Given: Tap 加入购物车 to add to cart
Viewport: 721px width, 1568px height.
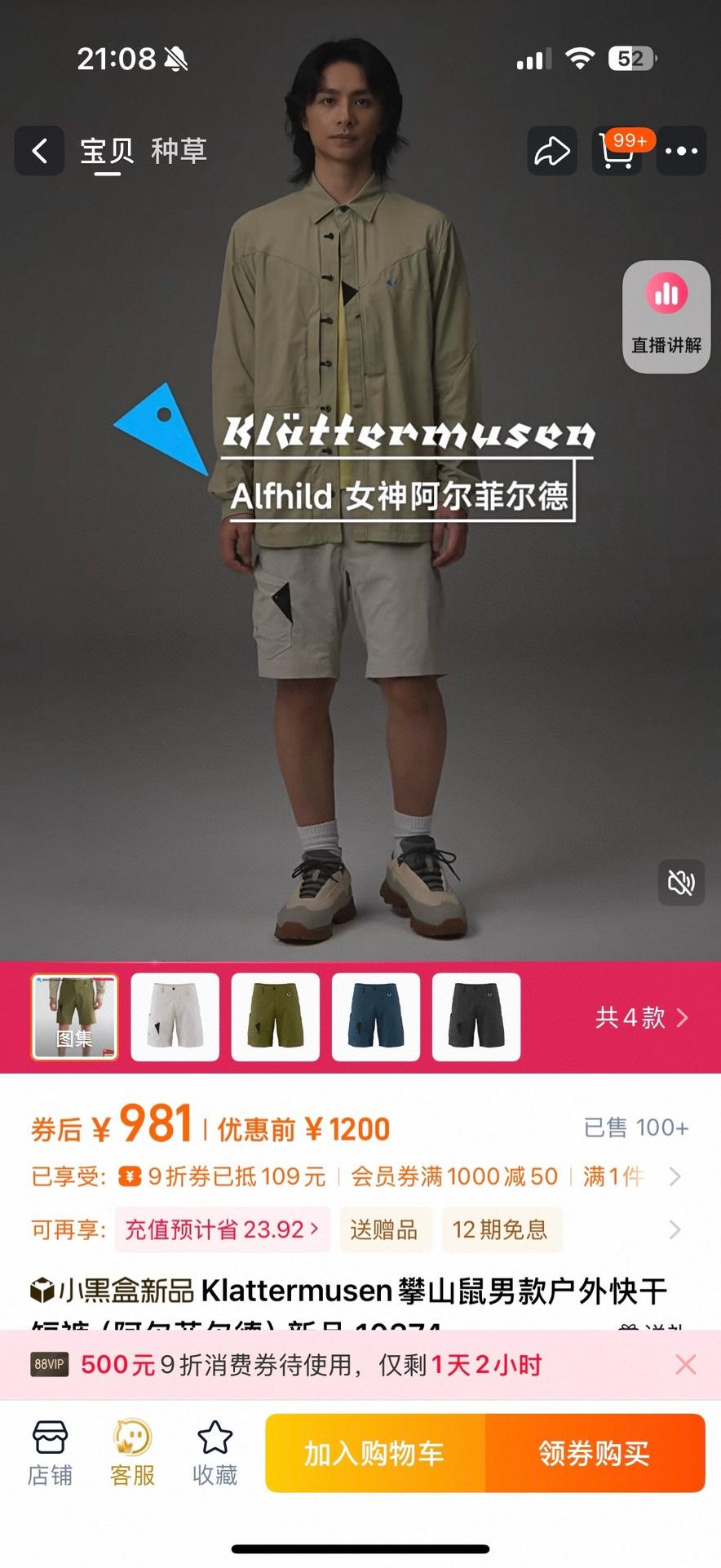Looking at the screenshot, I should (x=374, y=1453).
